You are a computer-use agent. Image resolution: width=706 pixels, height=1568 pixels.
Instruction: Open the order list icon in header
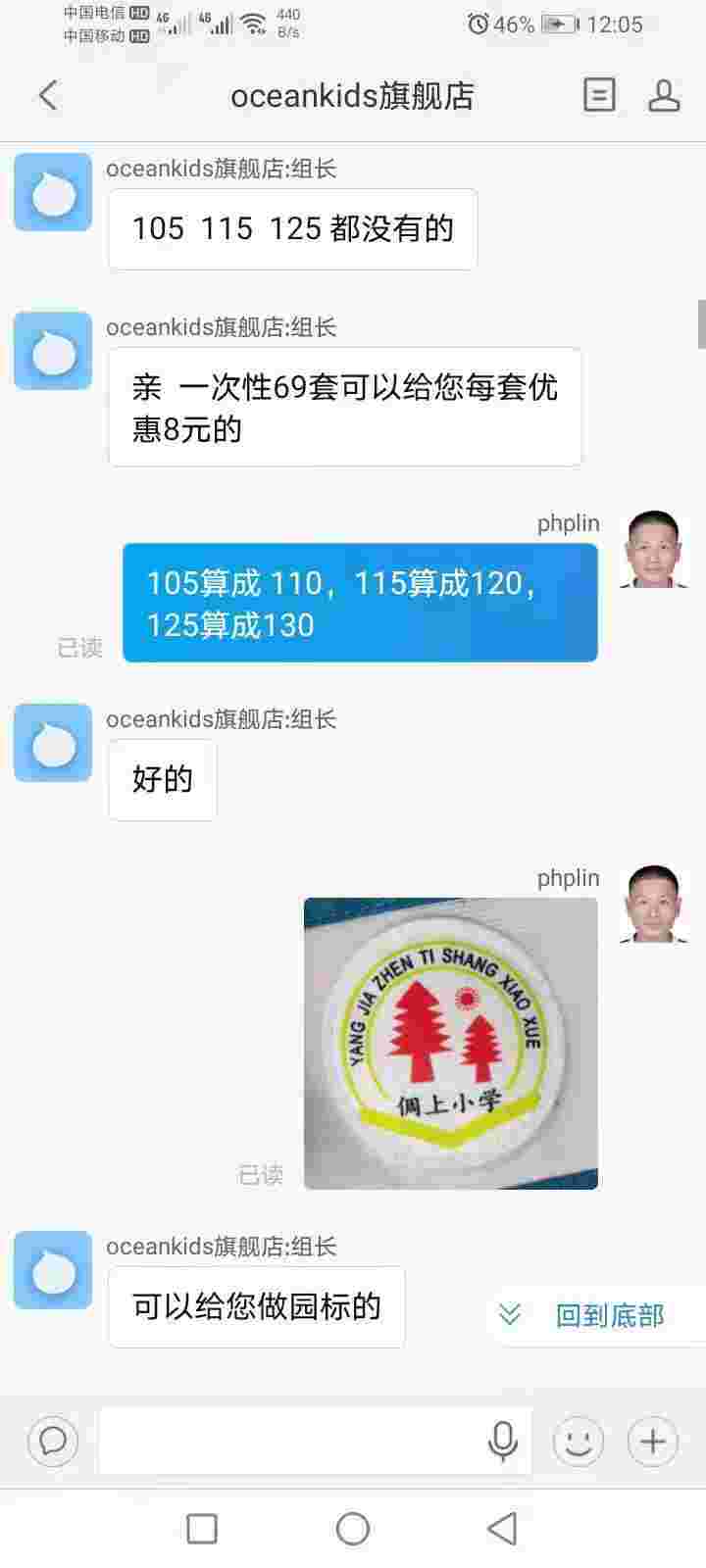[599, 95]
